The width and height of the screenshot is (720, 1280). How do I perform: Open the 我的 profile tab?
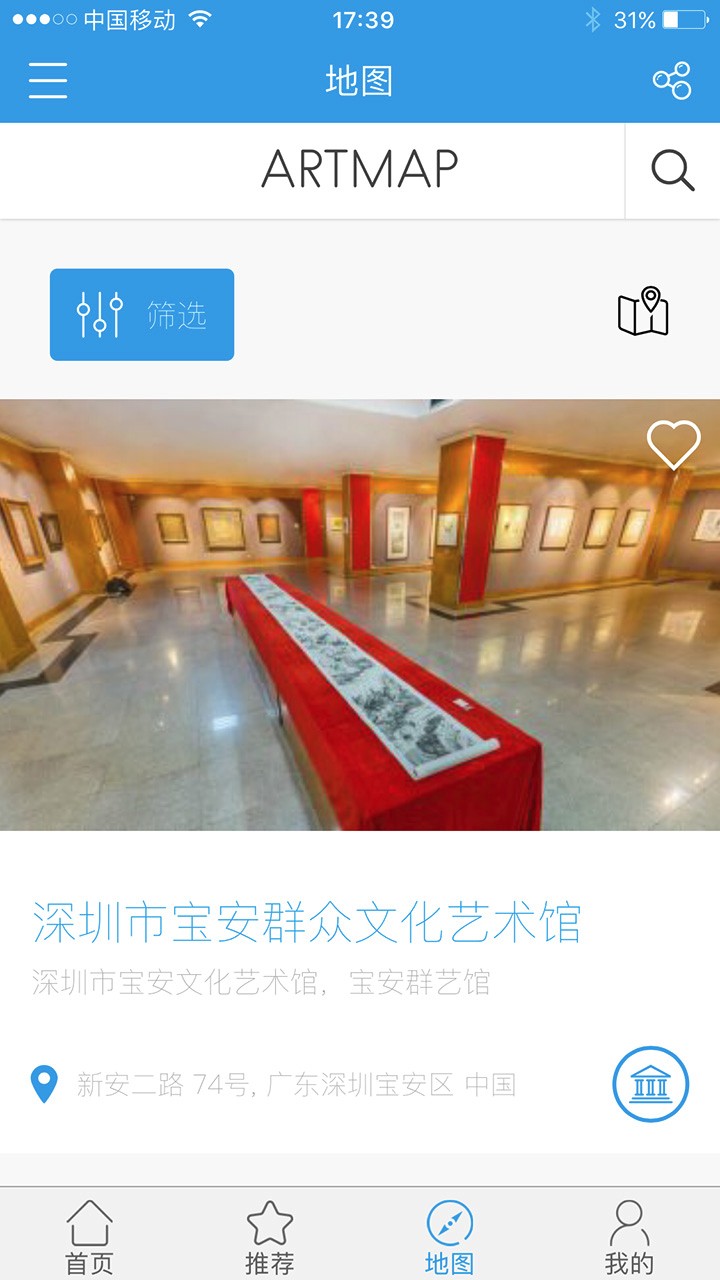(x=629, y=1236)
